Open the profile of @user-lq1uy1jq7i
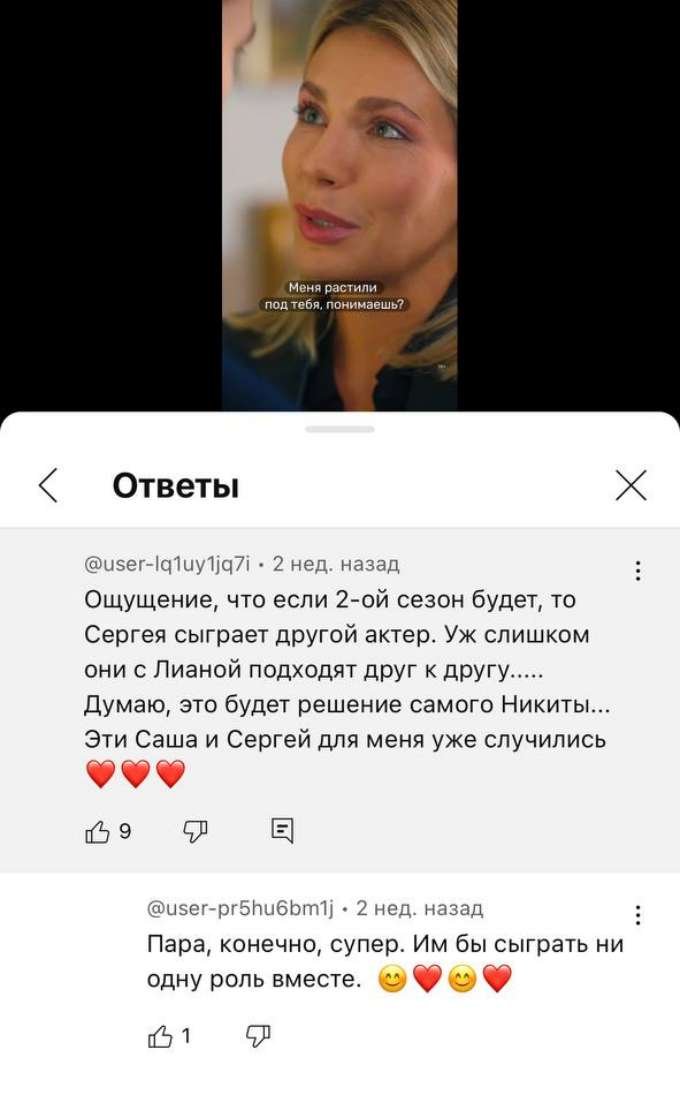This screenshot has width=680, height=1095. [167, 564]
